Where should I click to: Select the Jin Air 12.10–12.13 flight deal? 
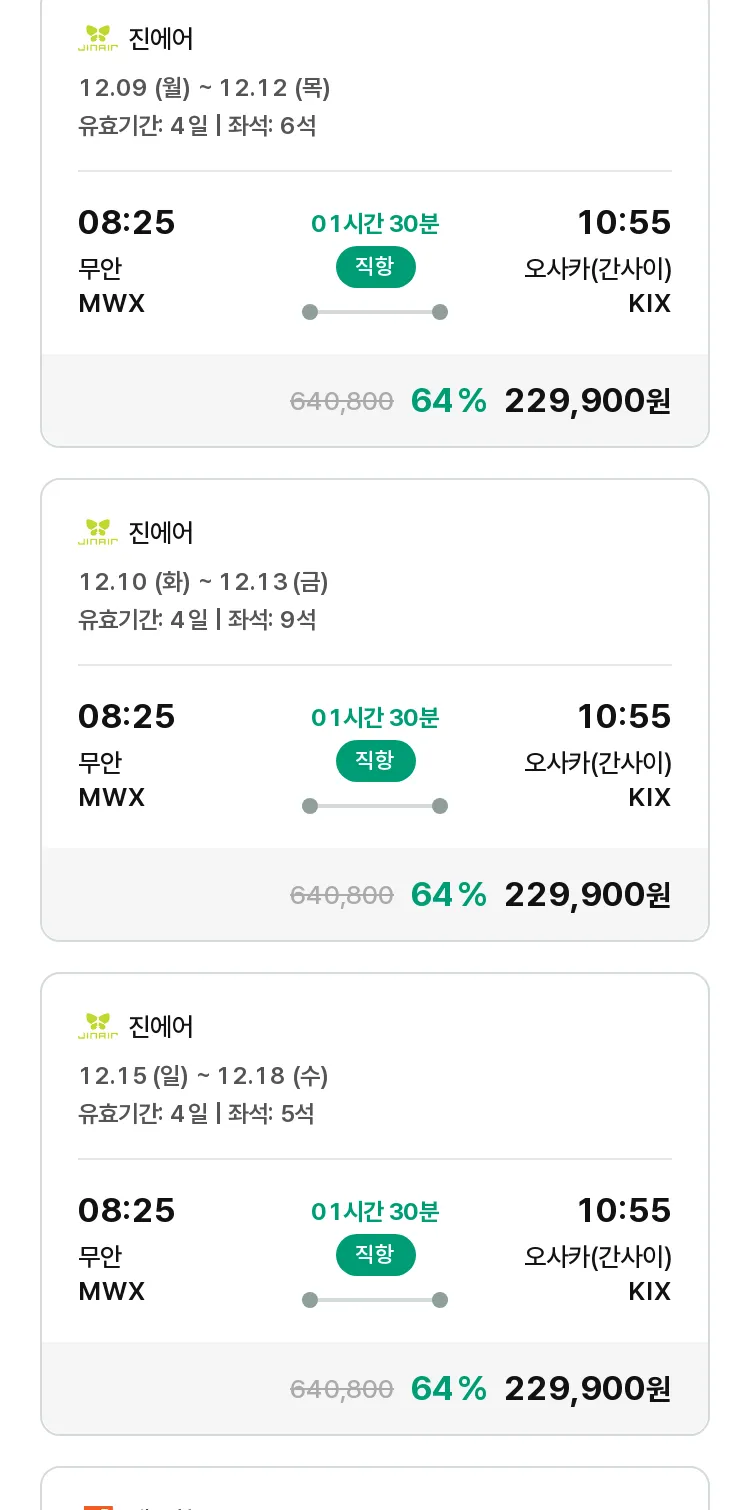375,710
